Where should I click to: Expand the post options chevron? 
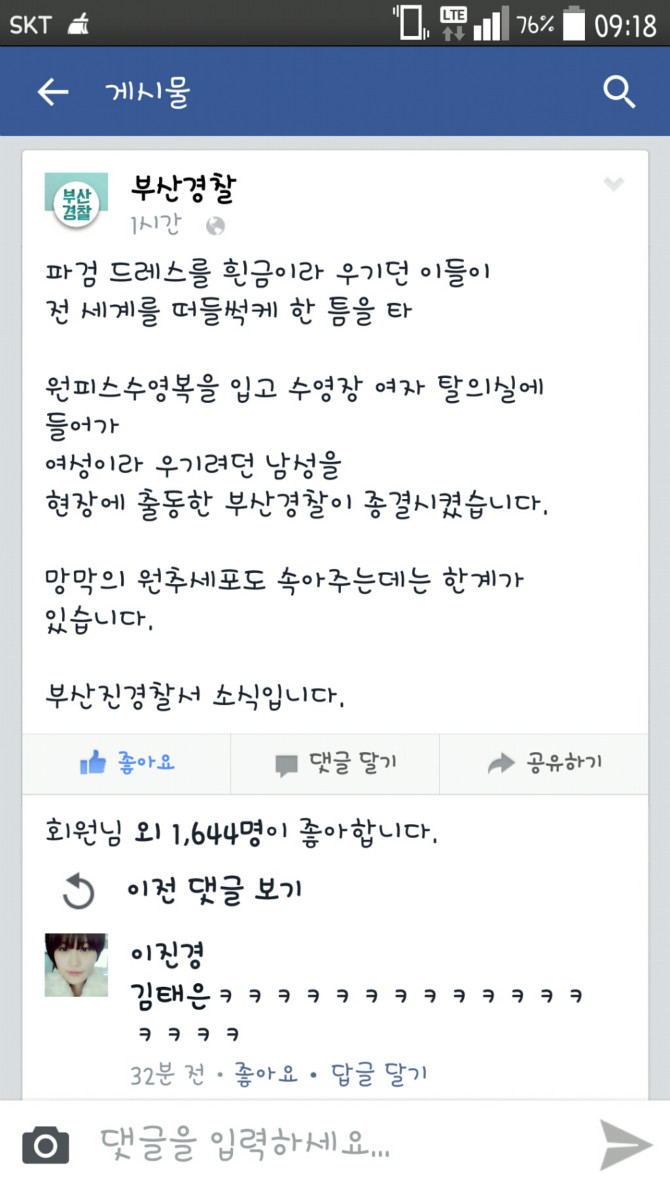[613, 184]
